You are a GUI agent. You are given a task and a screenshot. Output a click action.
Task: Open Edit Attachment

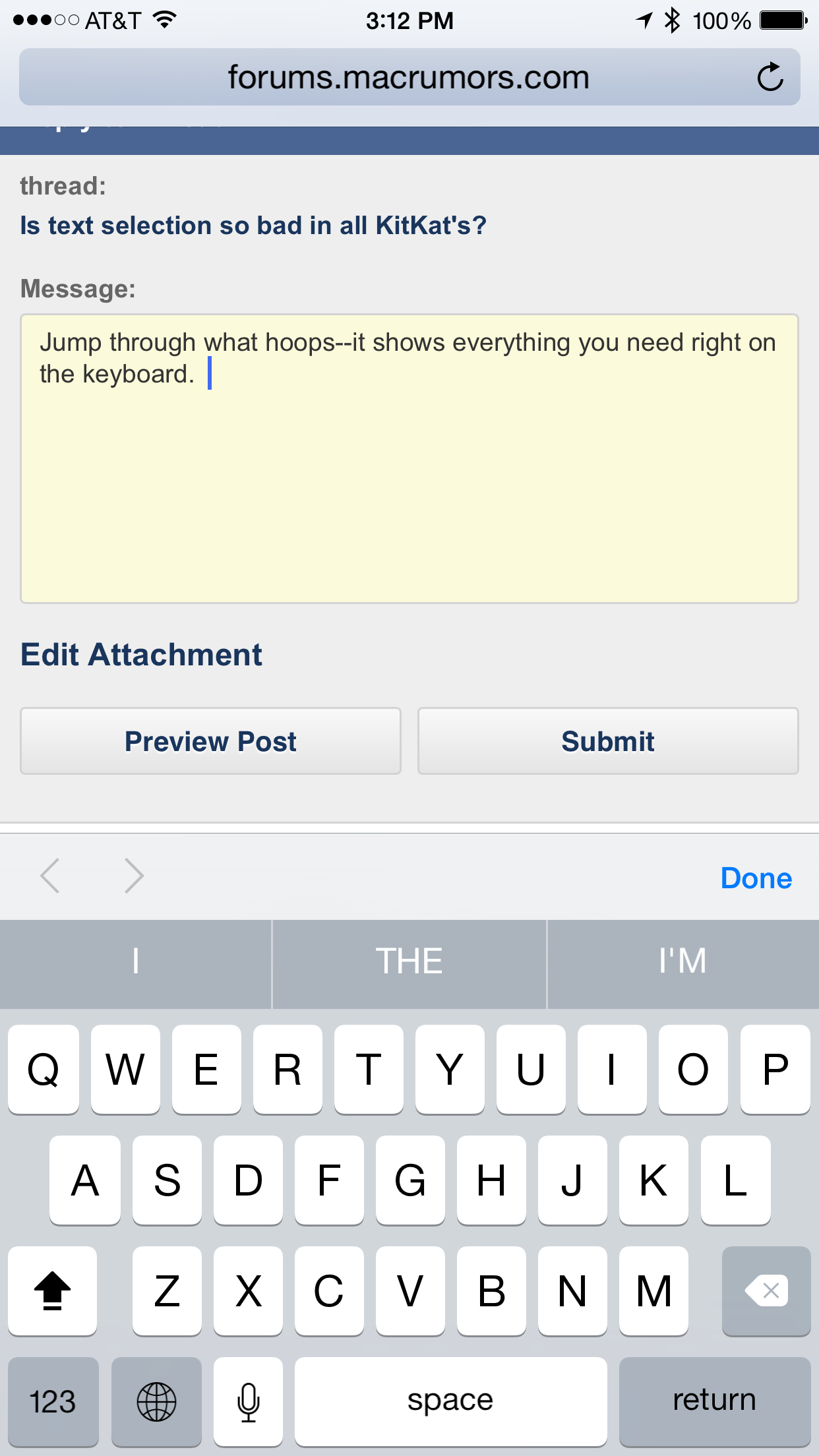pos(141,655)
